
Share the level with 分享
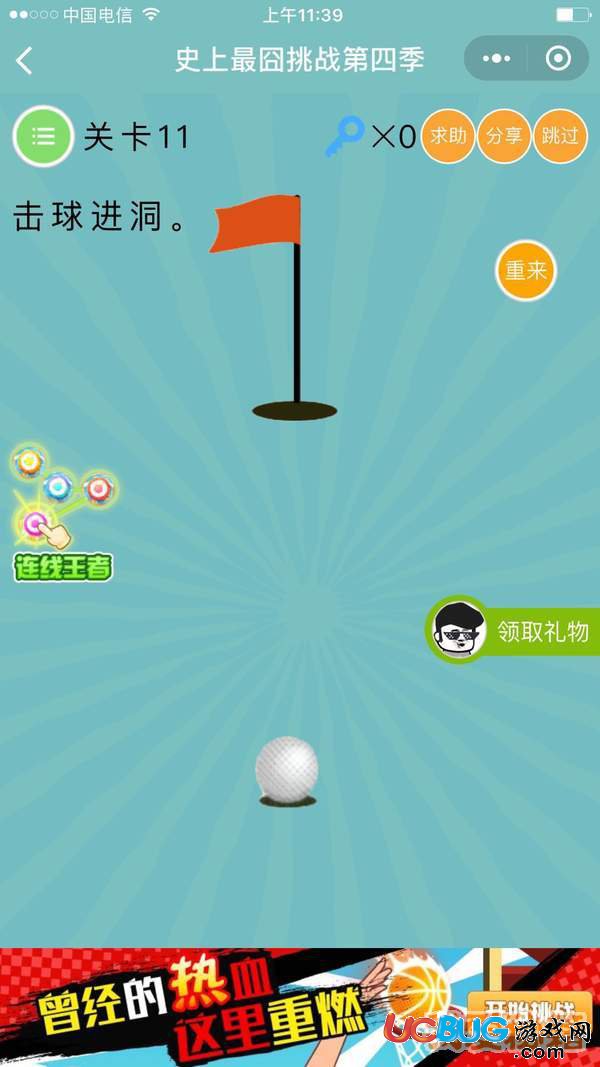tap(504, 136)
